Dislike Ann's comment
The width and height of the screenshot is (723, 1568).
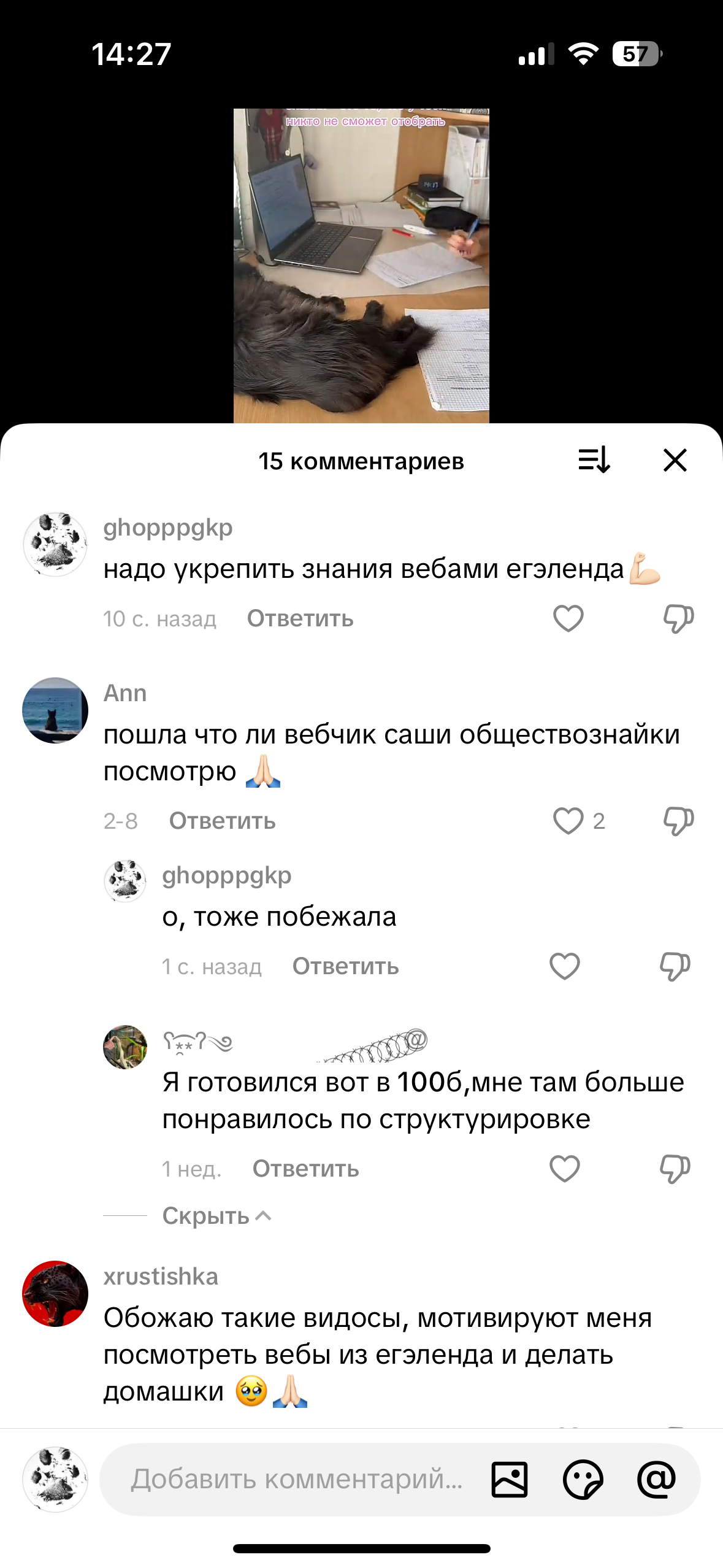coord(678,821)
